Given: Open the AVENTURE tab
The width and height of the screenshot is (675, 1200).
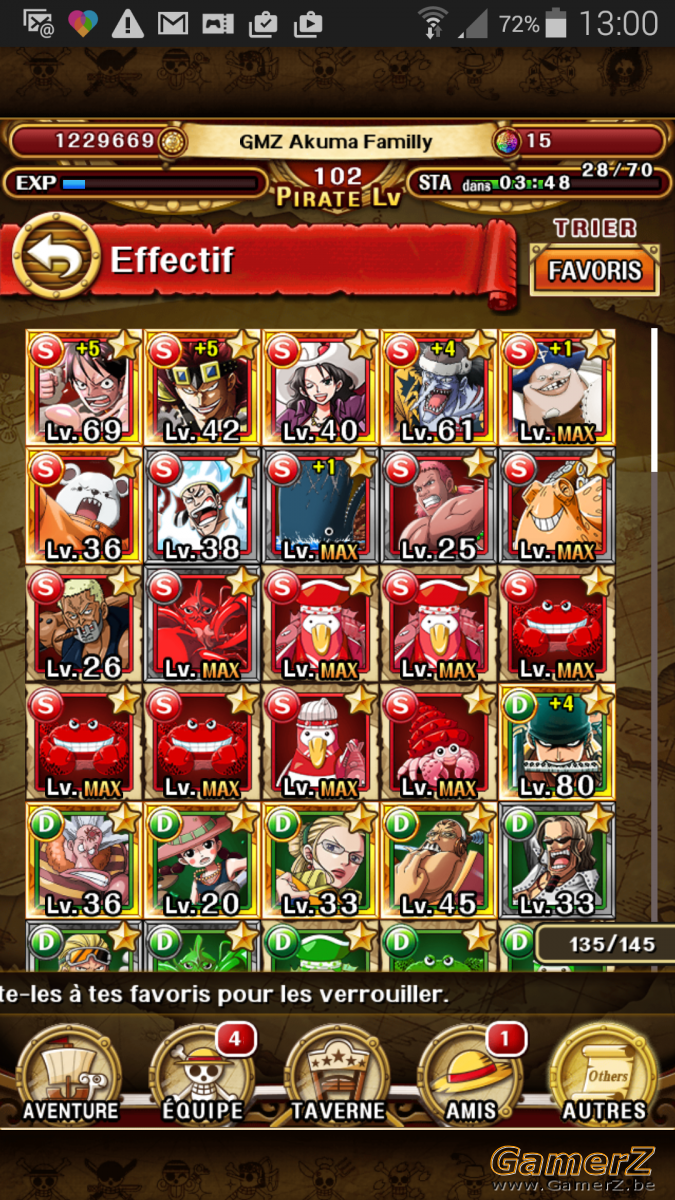Looking at the screenshot, I should tap(69, 1075).
